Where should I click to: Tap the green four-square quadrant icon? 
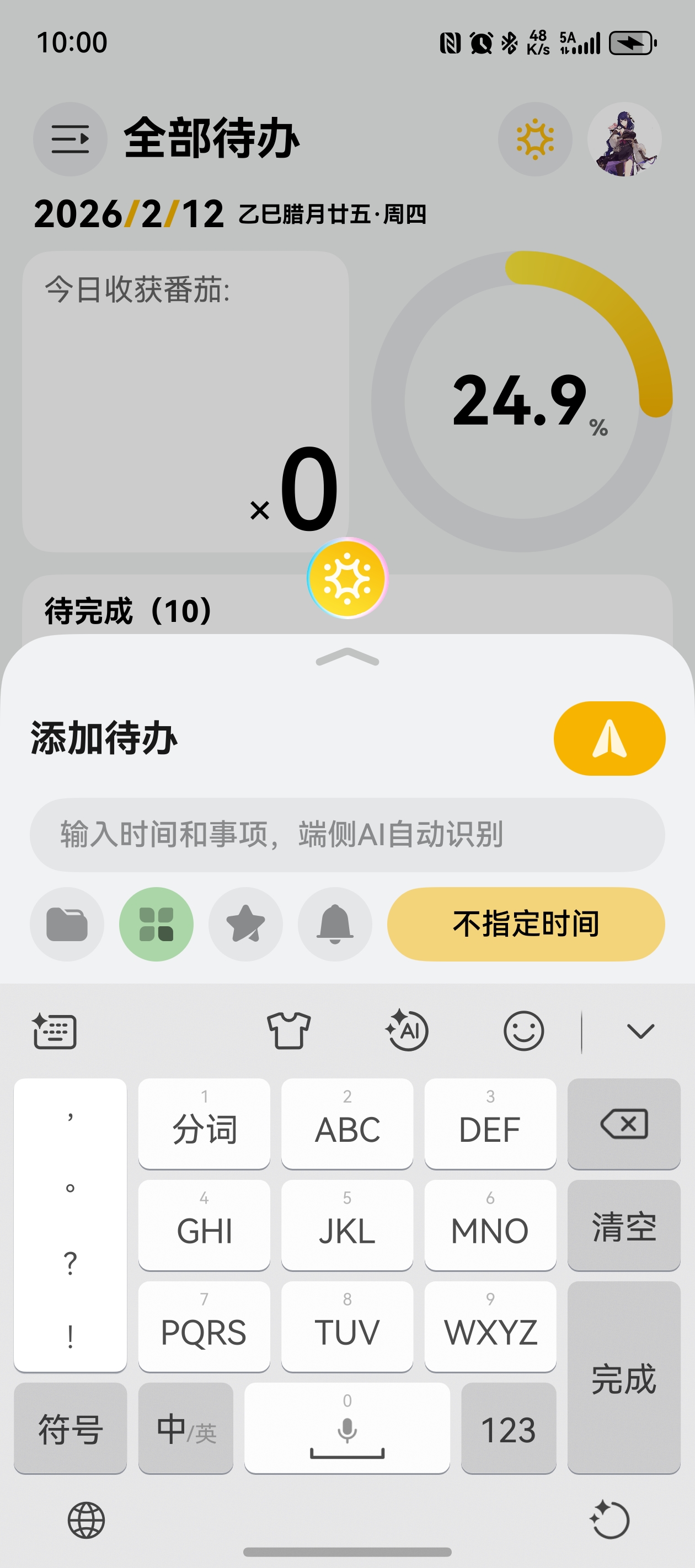(156, 923)
